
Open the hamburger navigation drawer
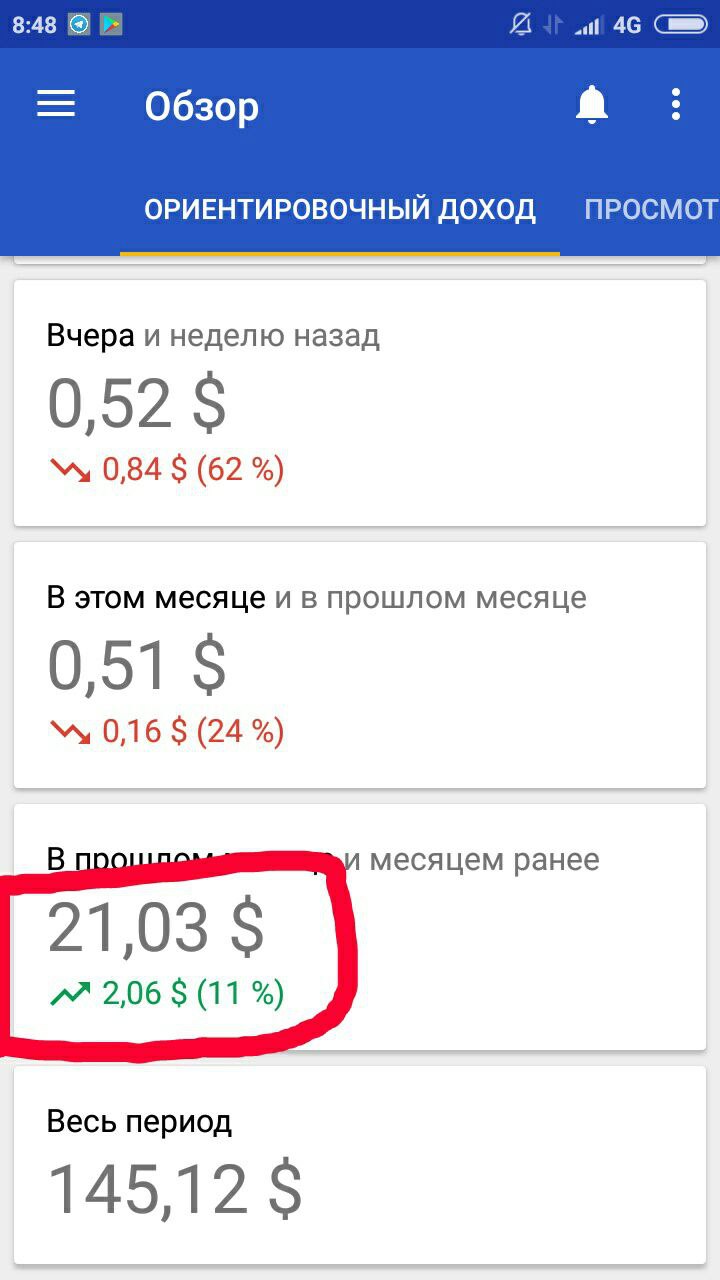pos(56,105)
